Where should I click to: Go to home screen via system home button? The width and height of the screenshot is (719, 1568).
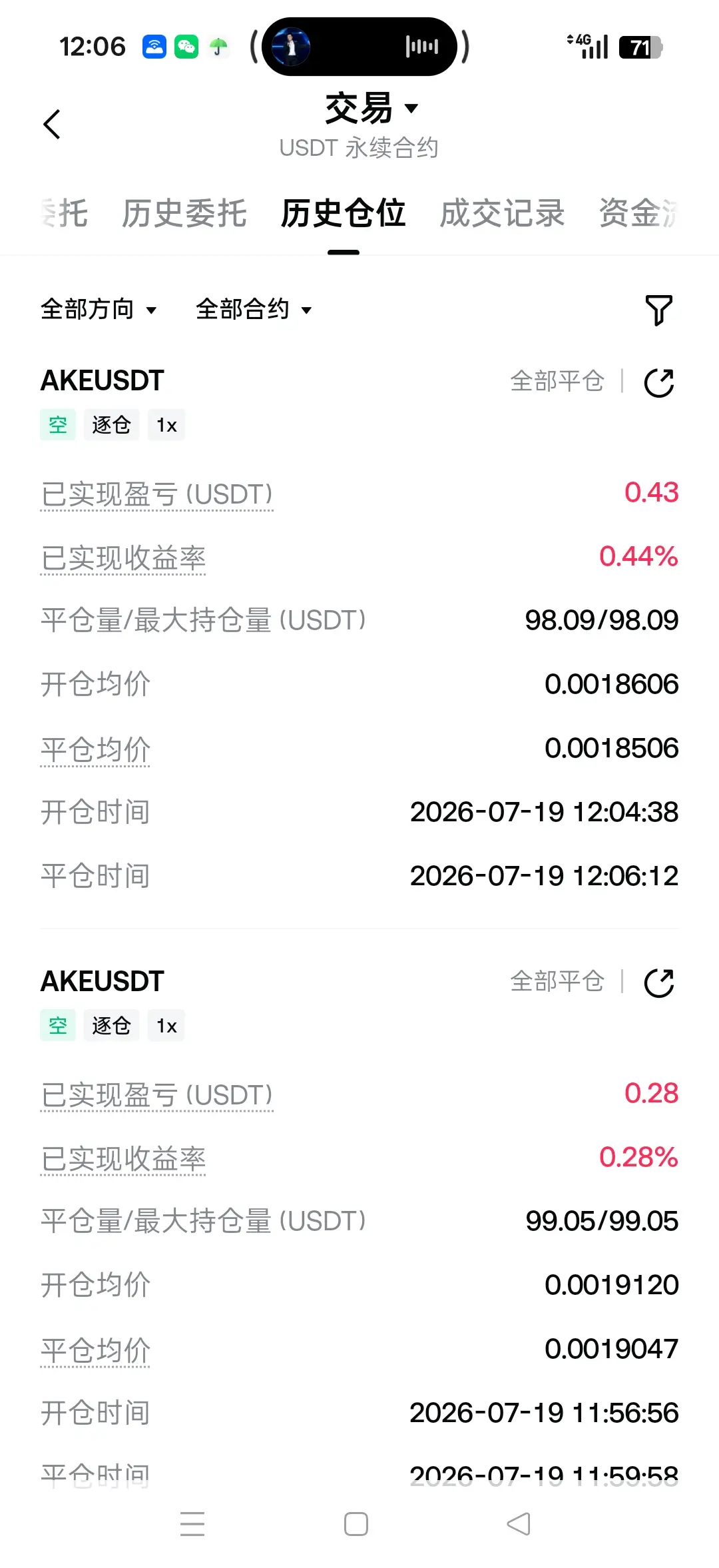(356, 1524)
